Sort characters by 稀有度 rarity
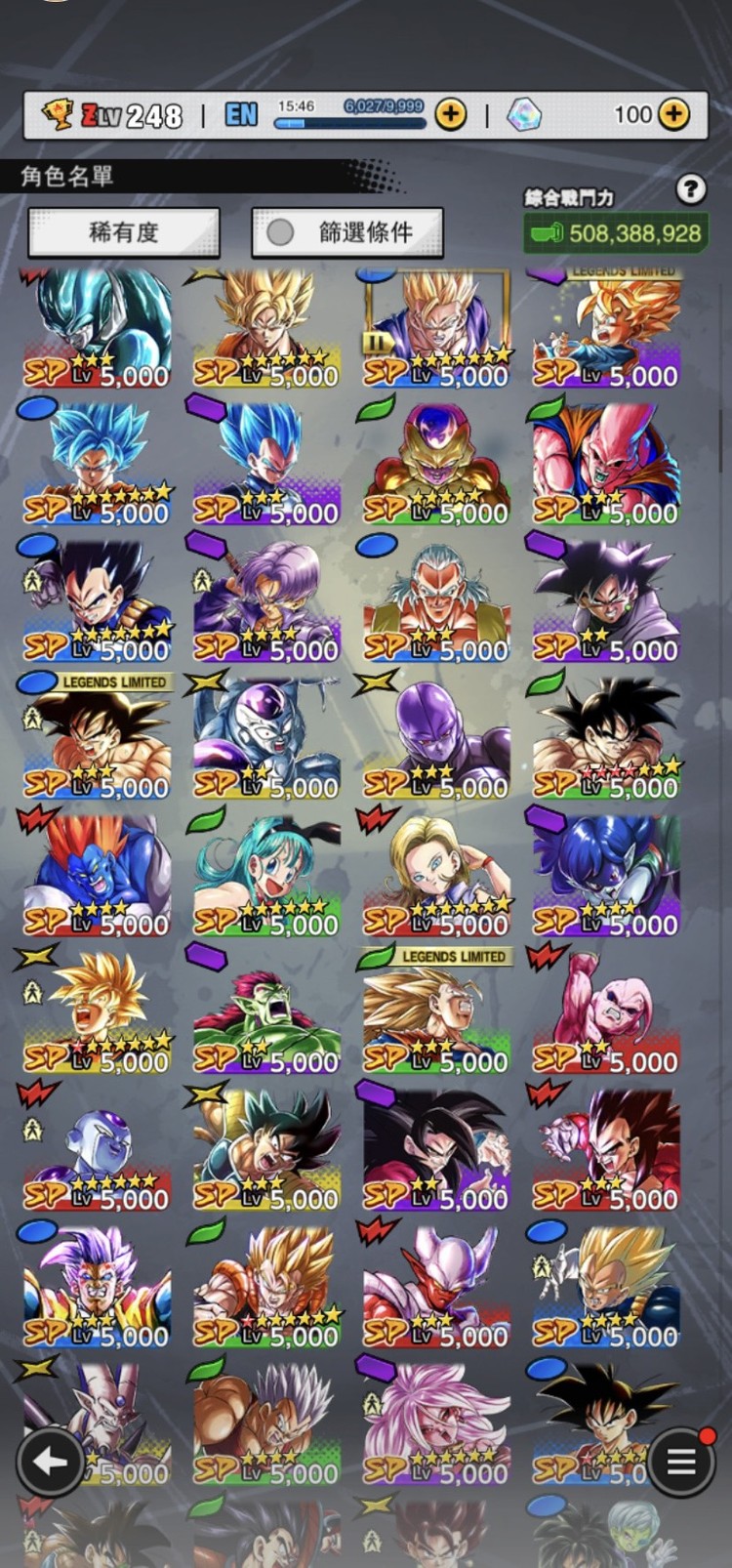Viewport: 732px width, 1568px height. click(x=124, y=232)
